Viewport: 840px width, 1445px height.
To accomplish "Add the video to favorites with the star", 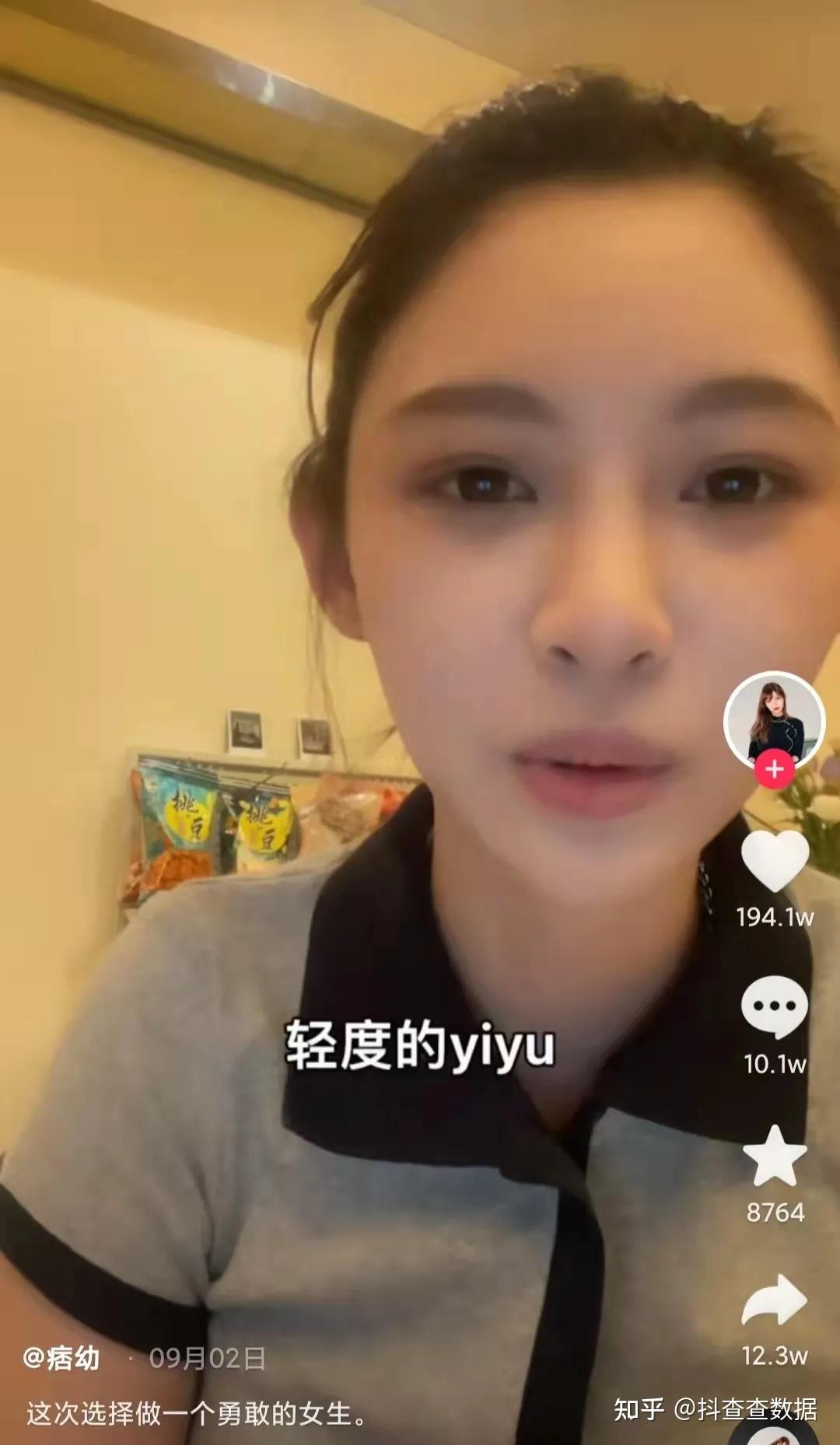I will click(x=775, y=1156).
